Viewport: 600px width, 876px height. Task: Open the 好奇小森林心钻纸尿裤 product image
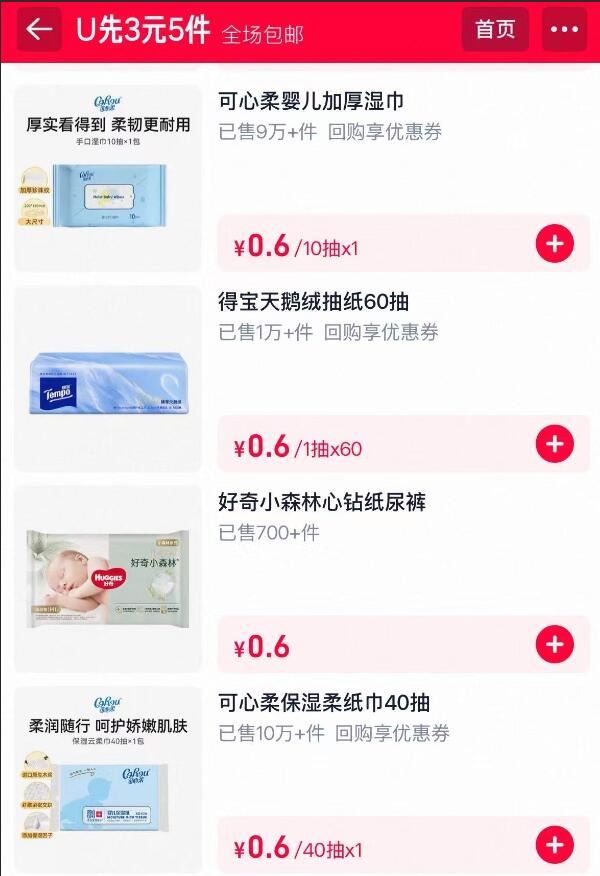[108, 578]
